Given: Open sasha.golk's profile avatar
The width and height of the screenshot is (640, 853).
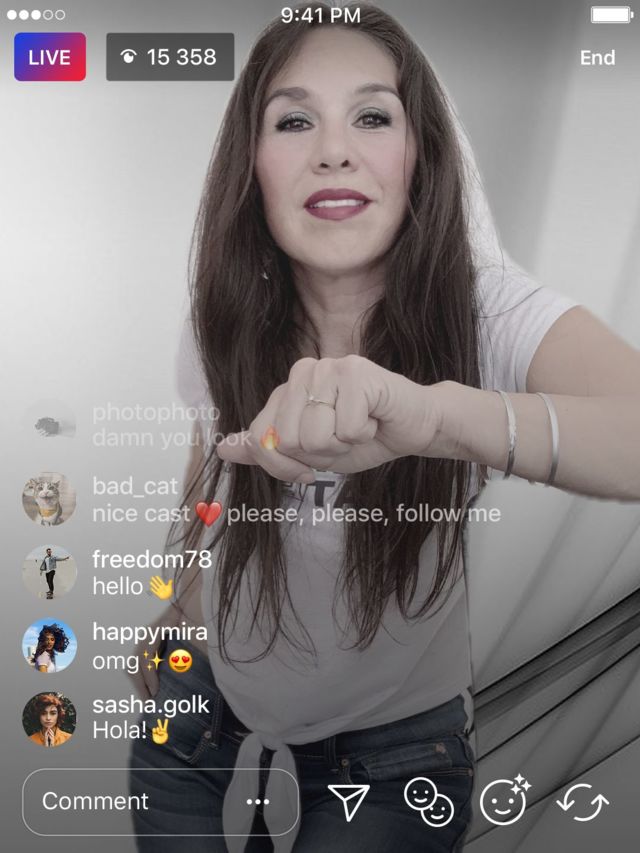Looking at the screenshot, I should point(49,718).
